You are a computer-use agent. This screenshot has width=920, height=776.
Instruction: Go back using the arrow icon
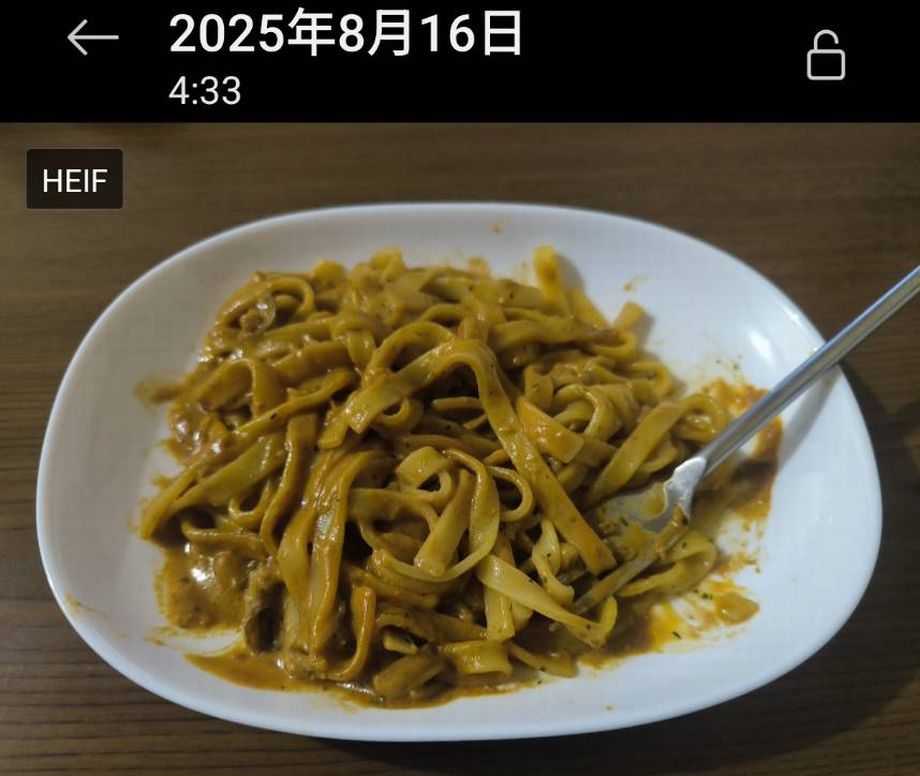pyautogui.click(x=92, y=38)
